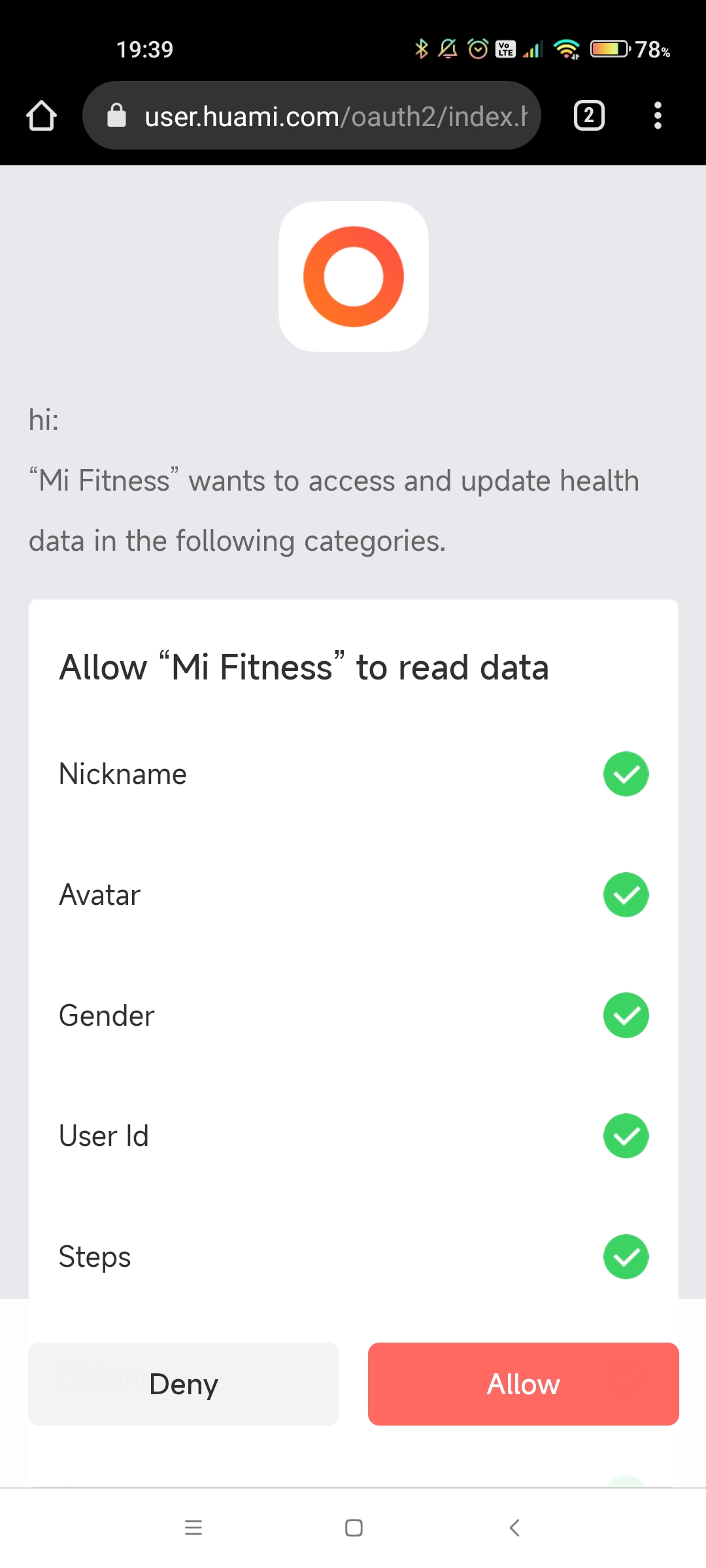
Task: Uncheck the Avatar permission
Action: click(626, 895)
